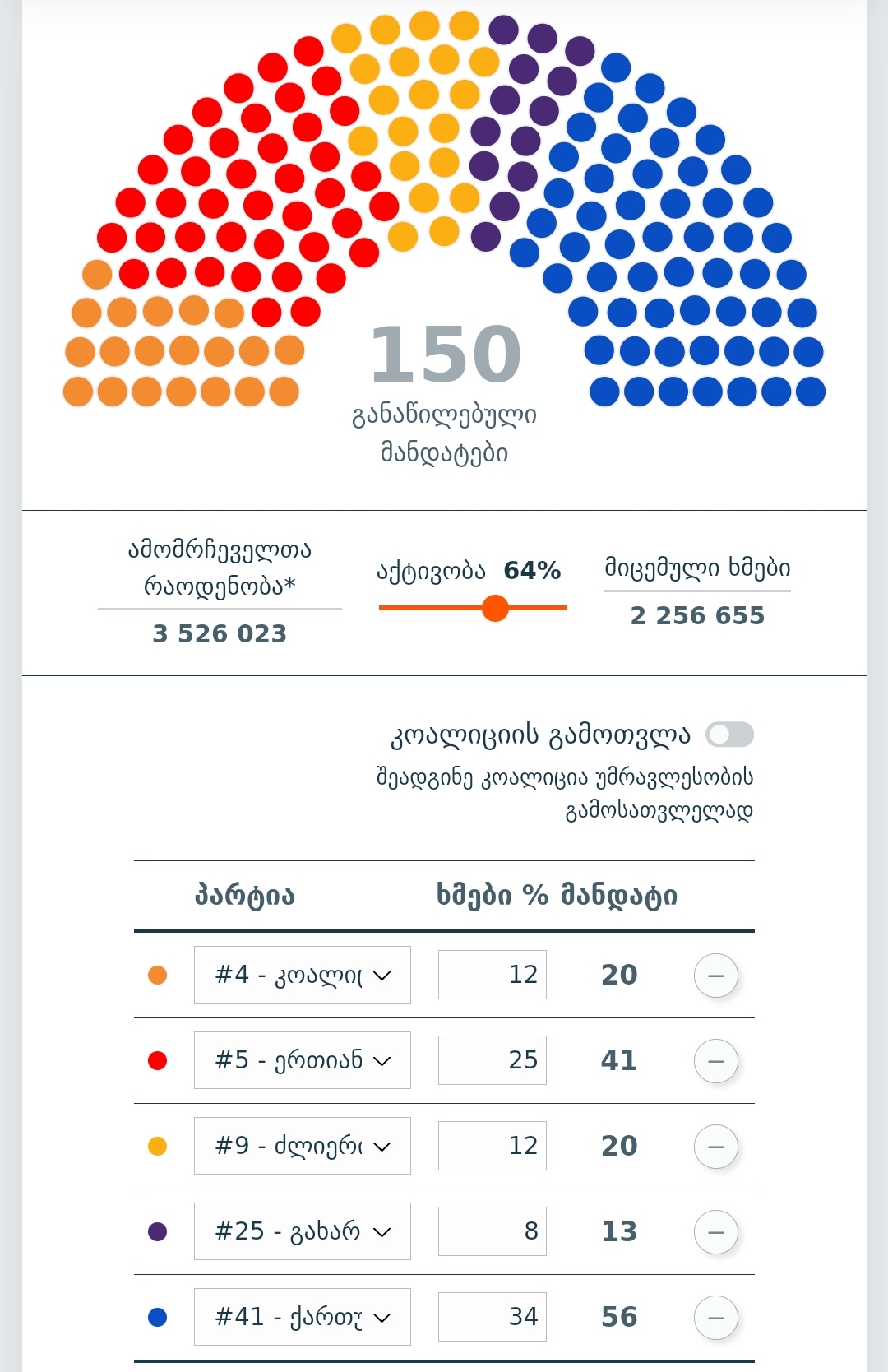Image resolution: width=888 pixels, height=1372 pixels.
Task: Remove the #9 party row
Action: coord(716,1147)
